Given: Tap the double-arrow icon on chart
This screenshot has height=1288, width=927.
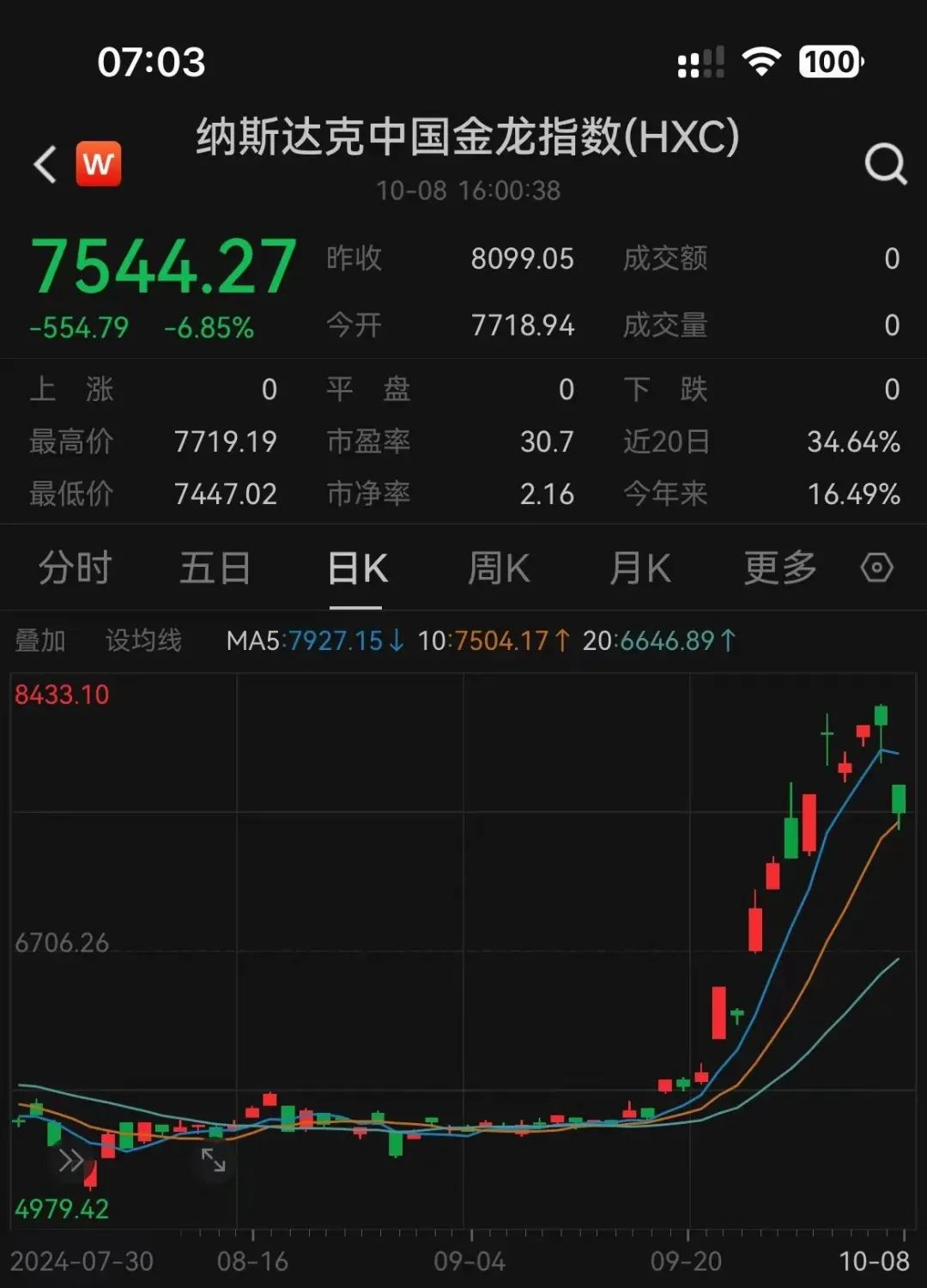Looking at the screenshot, I should pos(71,1161).
